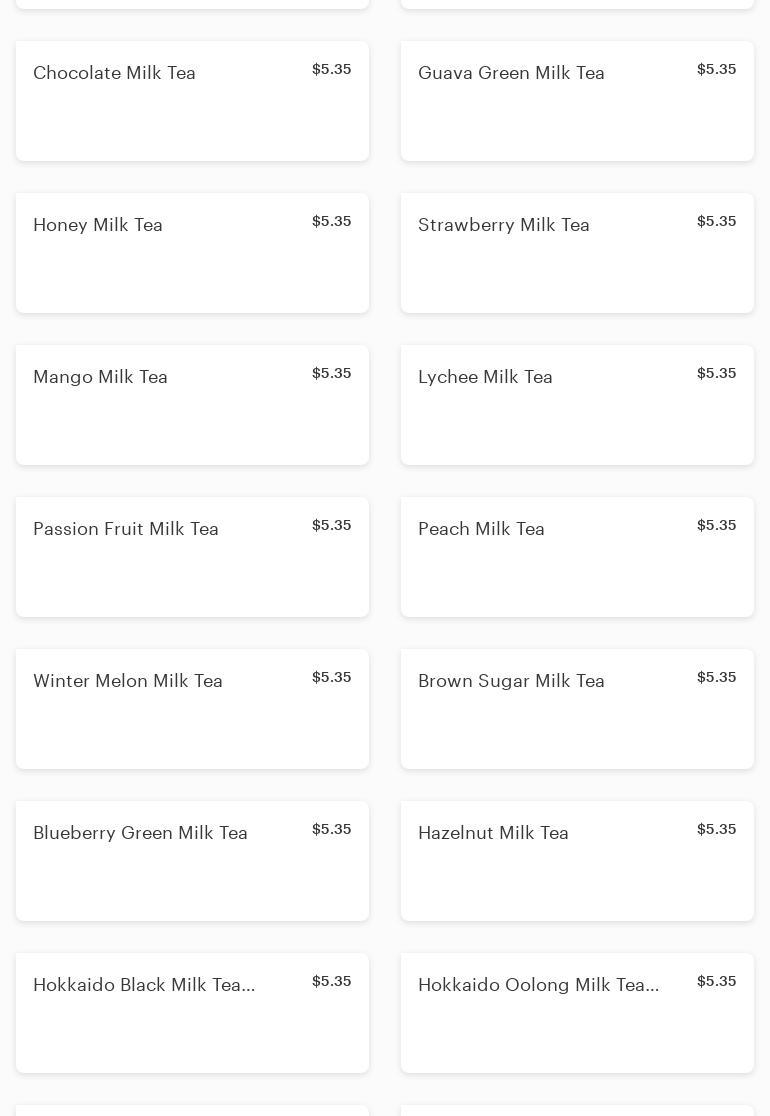Viewport: 770px width, 1116px height.
Task: Choose Peach Milk Tea
Action: (x=577, y=557)
